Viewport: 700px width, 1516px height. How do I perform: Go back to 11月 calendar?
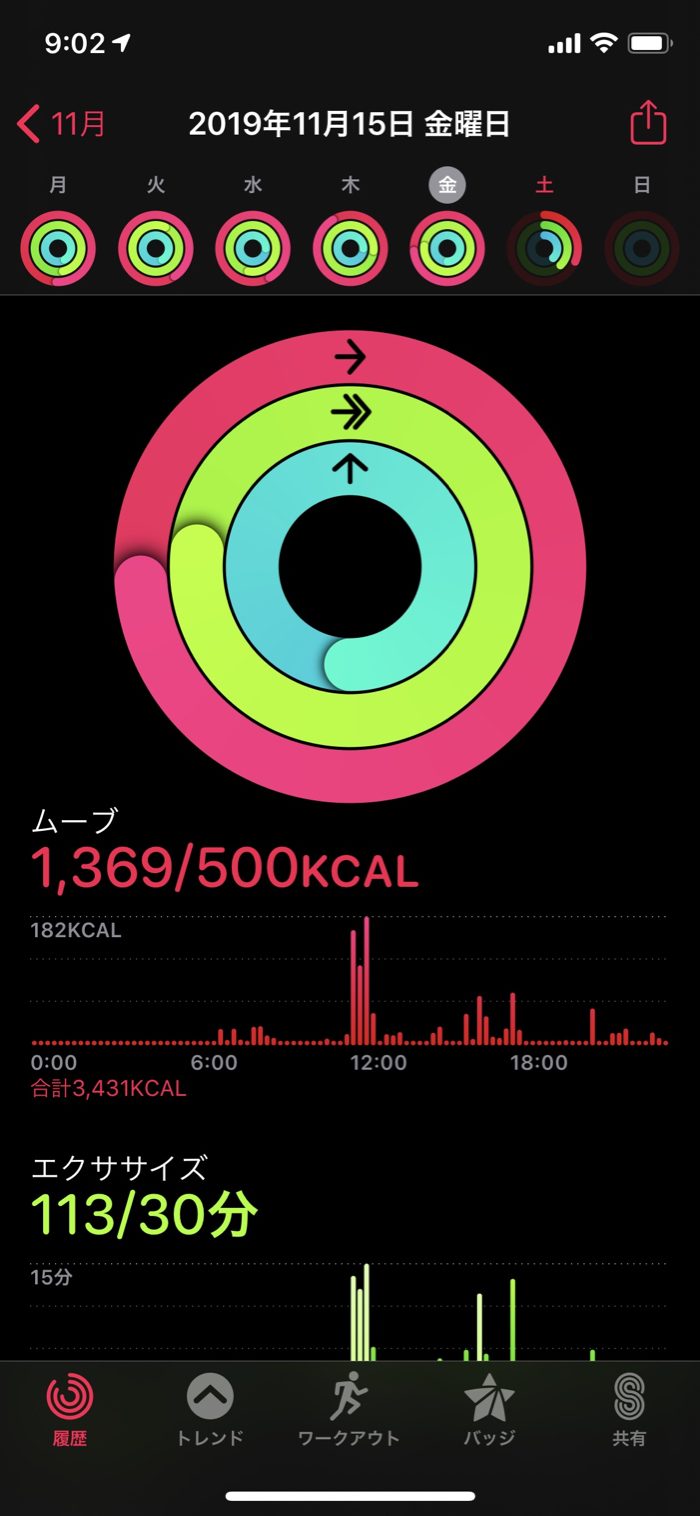(61, 124)
